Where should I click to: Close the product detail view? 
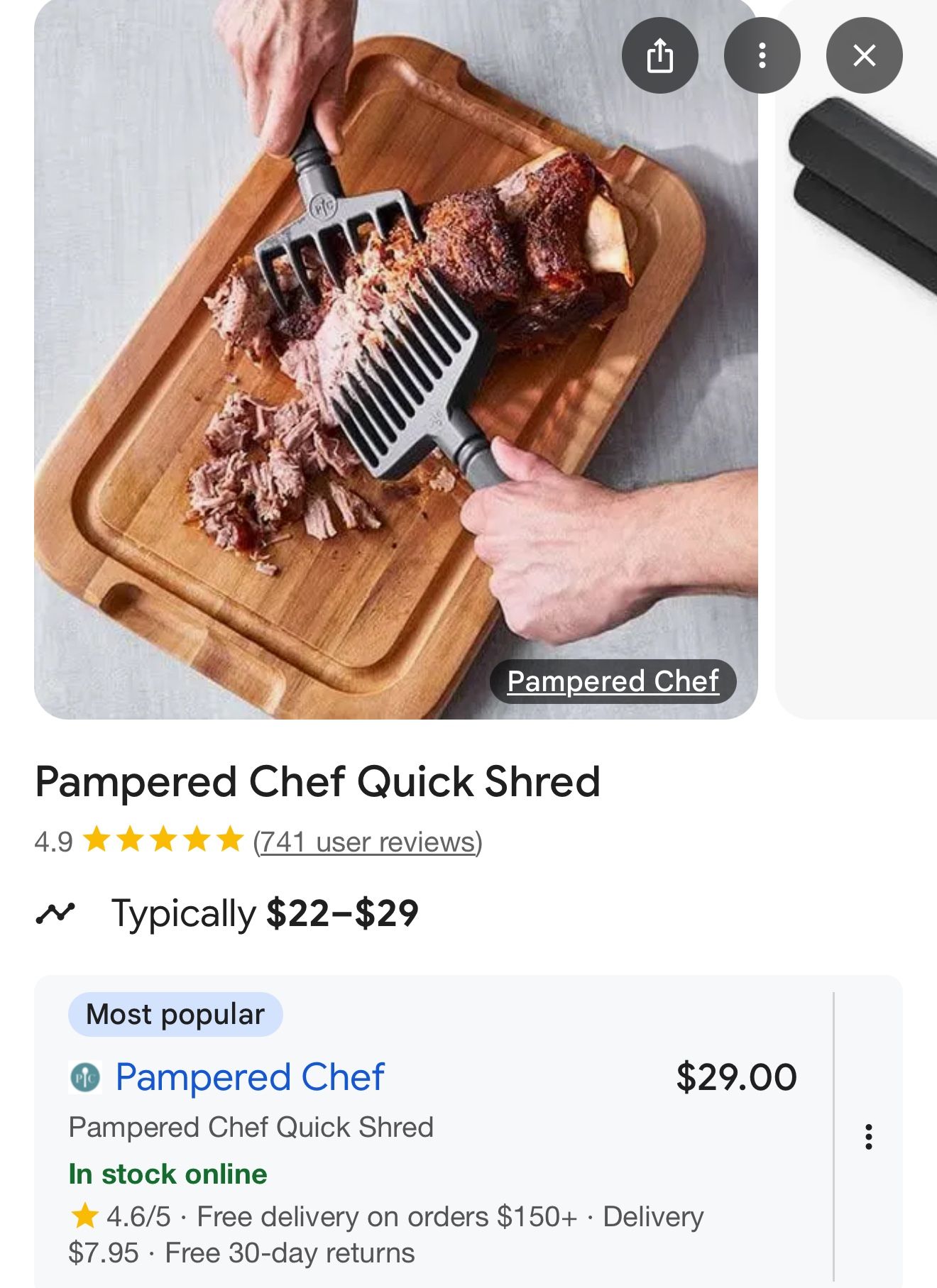coord(864,55)
